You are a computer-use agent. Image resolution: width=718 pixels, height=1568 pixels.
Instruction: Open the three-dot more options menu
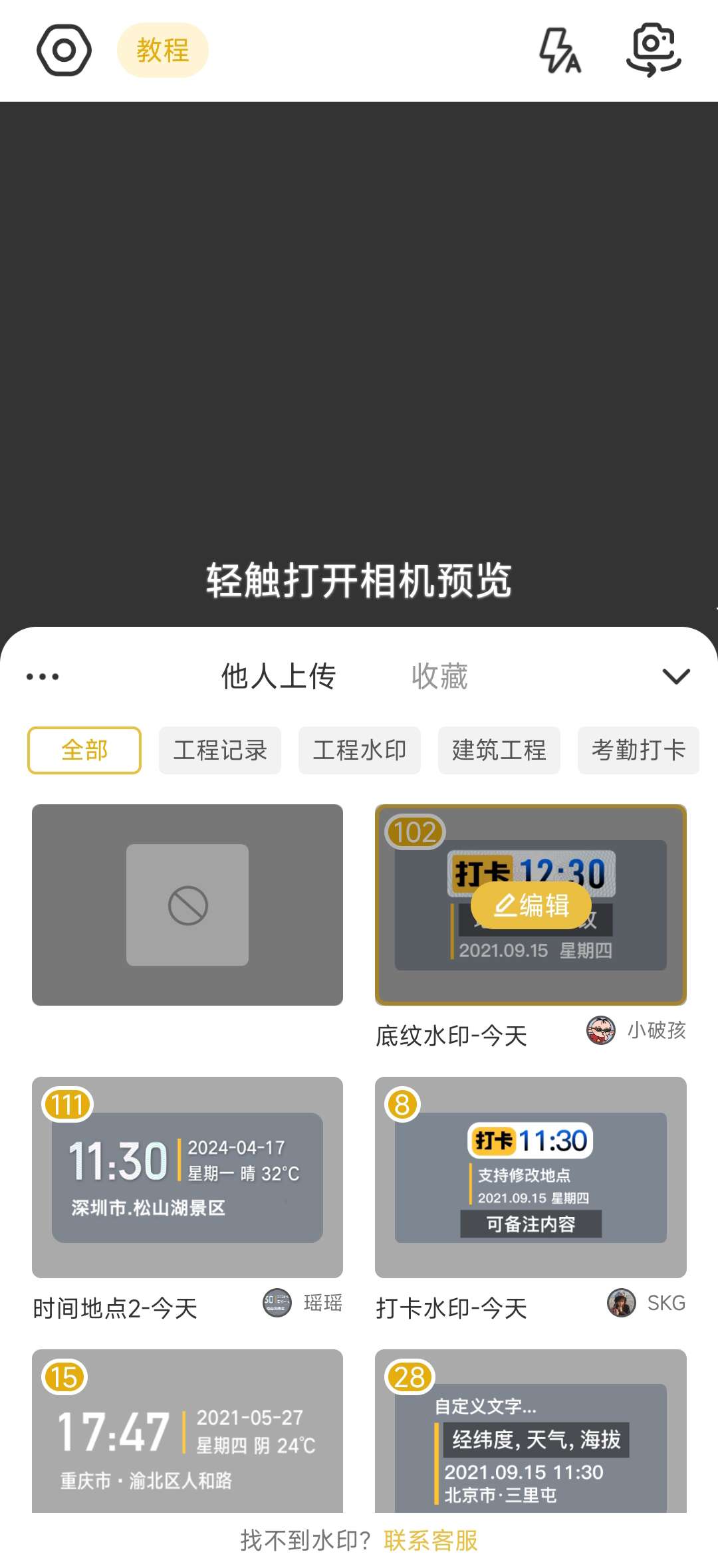[43, 677]
